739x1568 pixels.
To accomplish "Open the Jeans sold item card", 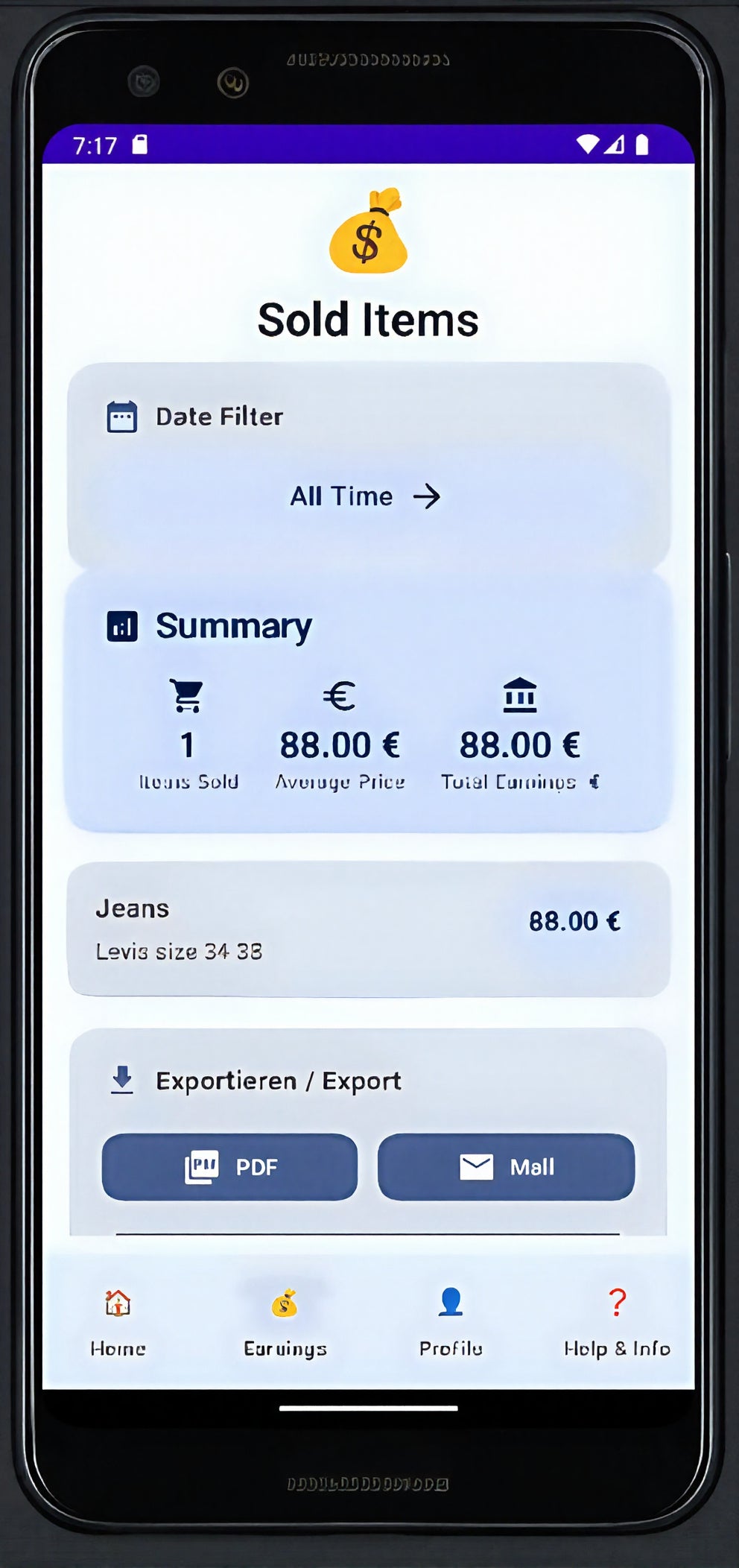I will click(x=368, y=929).
